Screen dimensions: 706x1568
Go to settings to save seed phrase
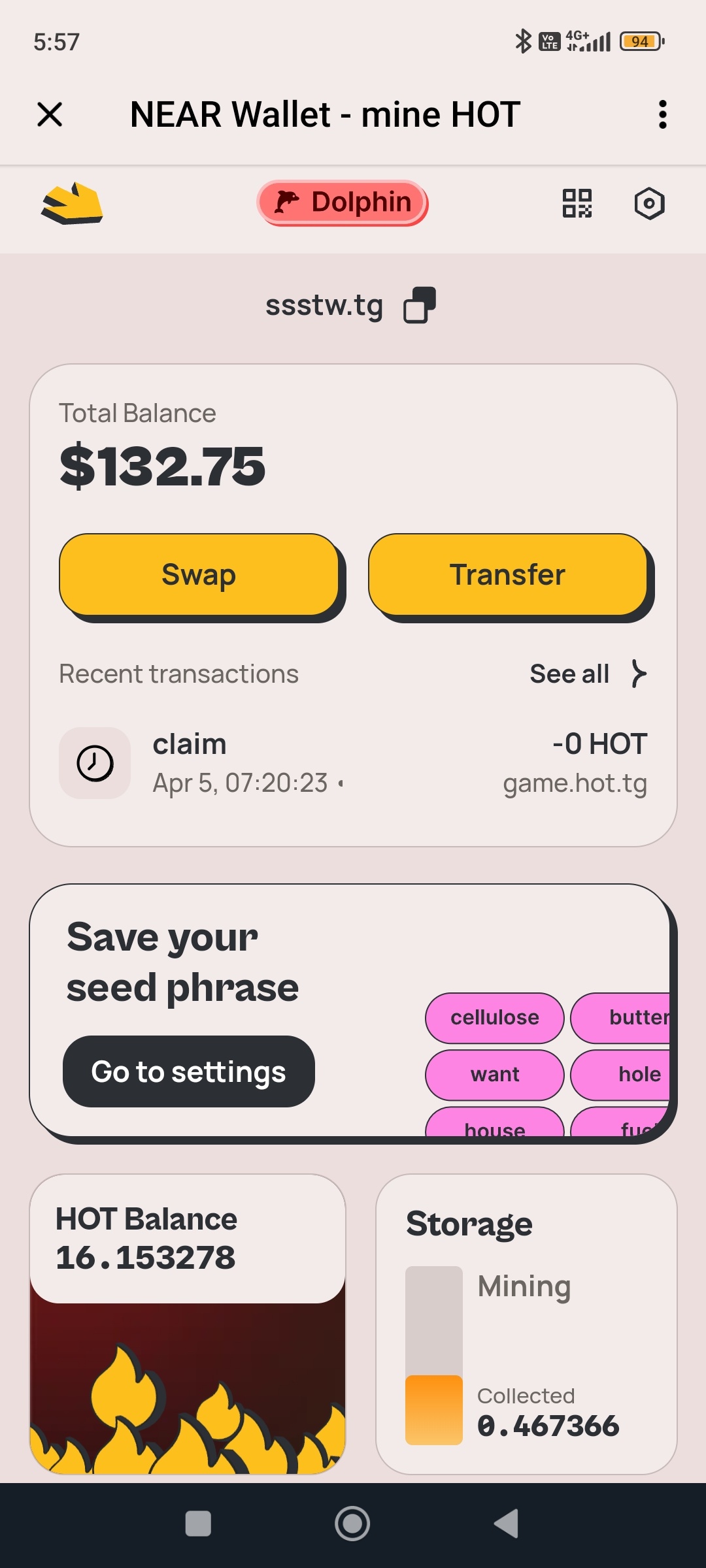[188, 1071]
